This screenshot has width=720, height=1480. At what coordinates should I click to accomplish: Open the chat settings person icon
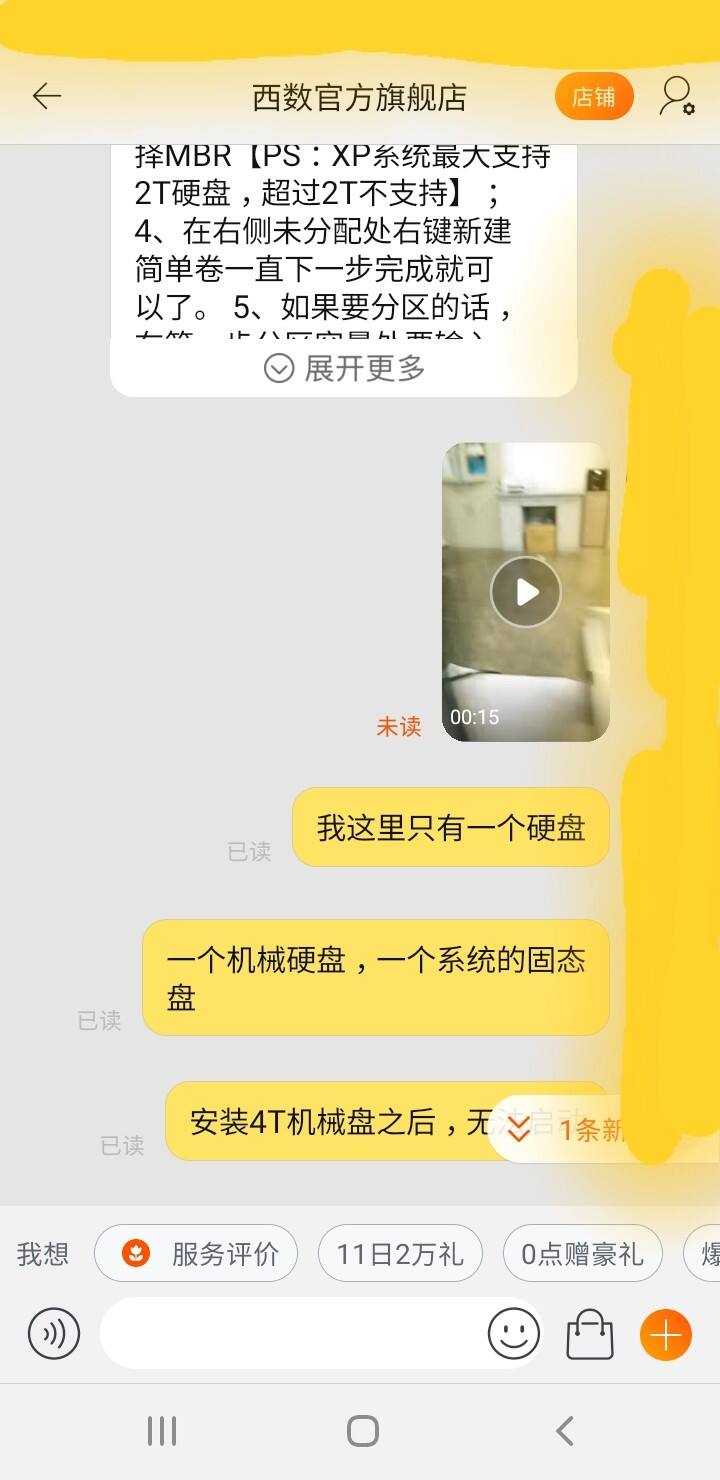tap(677, 97)
